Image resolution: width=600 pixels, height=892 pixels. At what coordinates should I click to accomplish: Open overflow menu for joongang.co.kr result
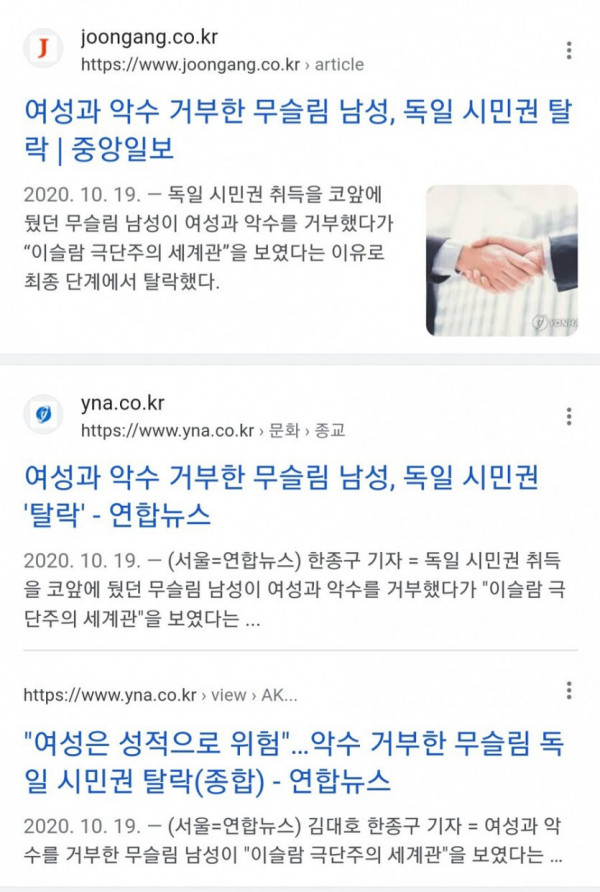[x=569, y=51]
